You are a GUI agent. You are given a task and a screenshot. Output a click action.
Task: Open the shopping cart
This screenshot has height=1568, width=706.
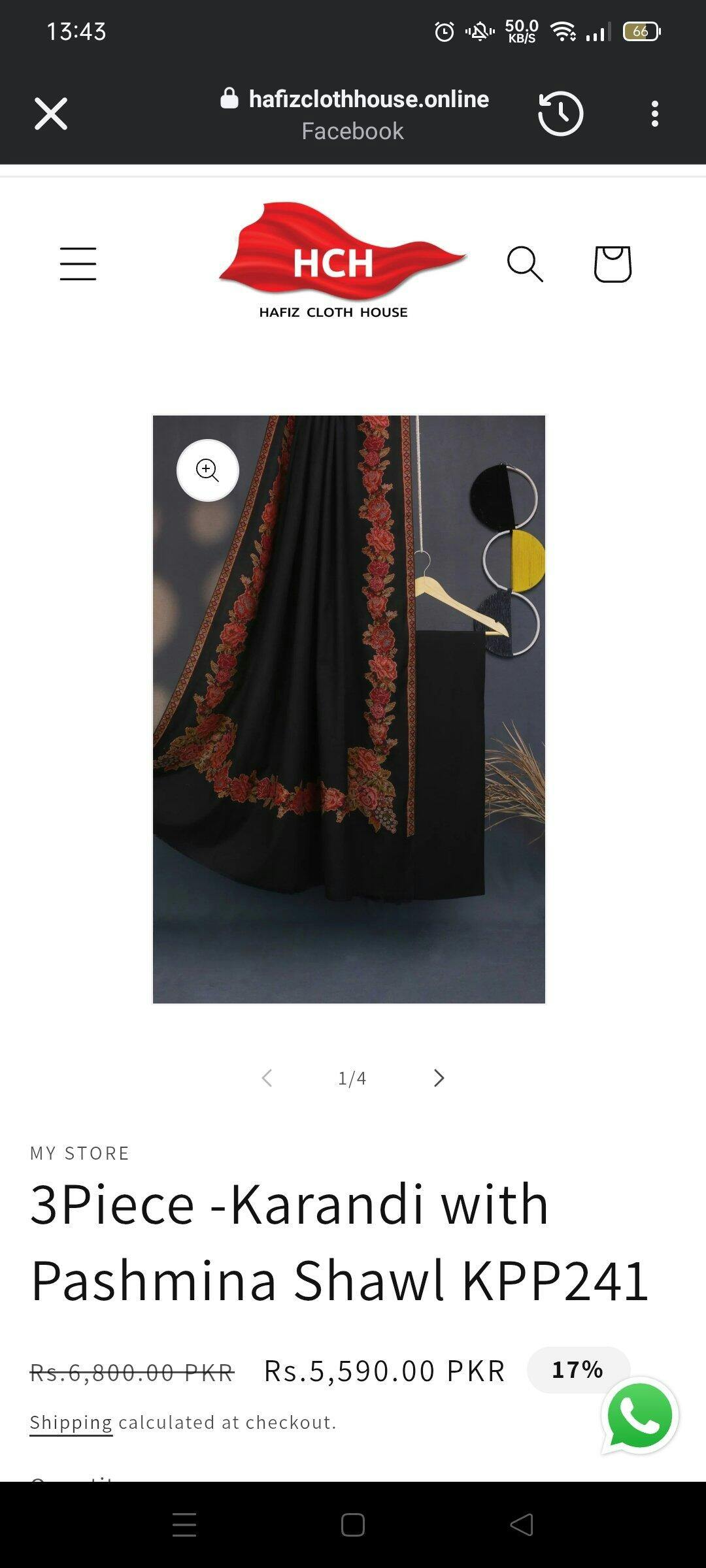613,264
